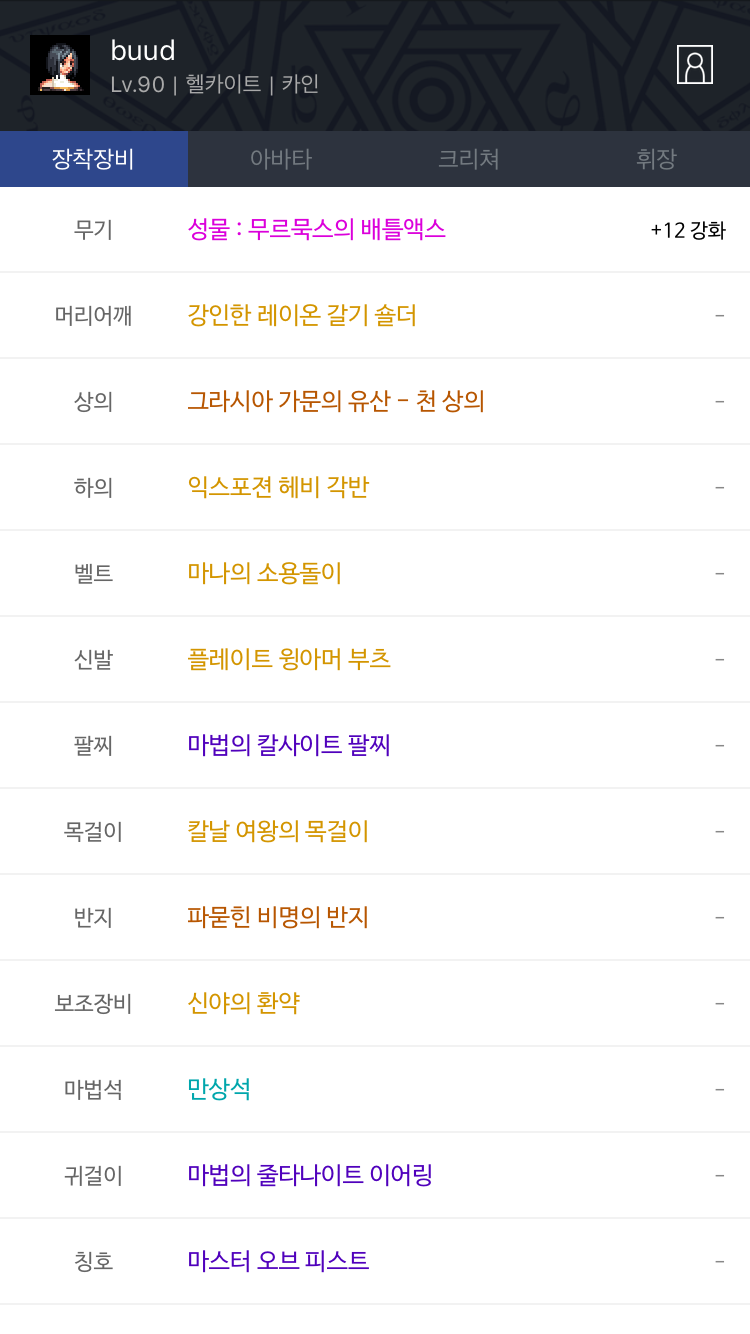750x1334 pixels.
Task: Open the weapon item 성물 : 무르묵스의 배틀액스
Action: (x=317, y=229)
